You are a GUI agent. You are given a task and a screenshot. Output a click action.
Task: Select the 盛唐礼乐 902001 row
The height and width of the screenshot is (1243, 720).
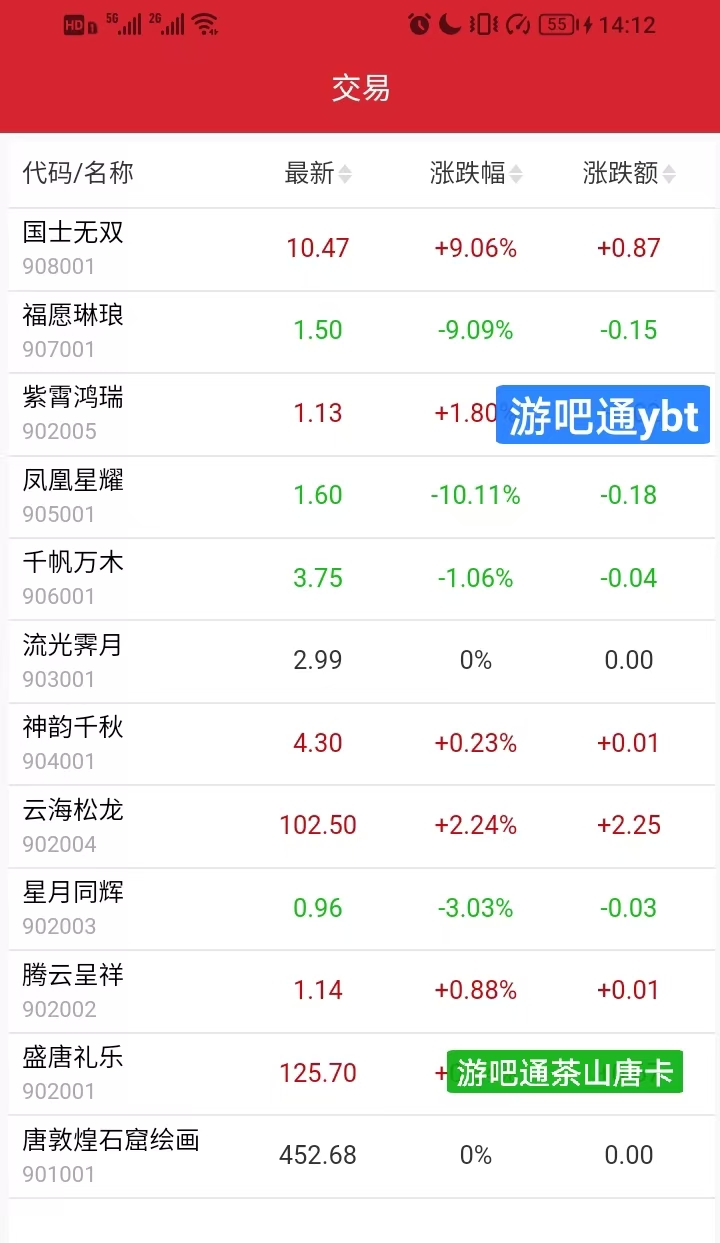(x=362, y=1074)
